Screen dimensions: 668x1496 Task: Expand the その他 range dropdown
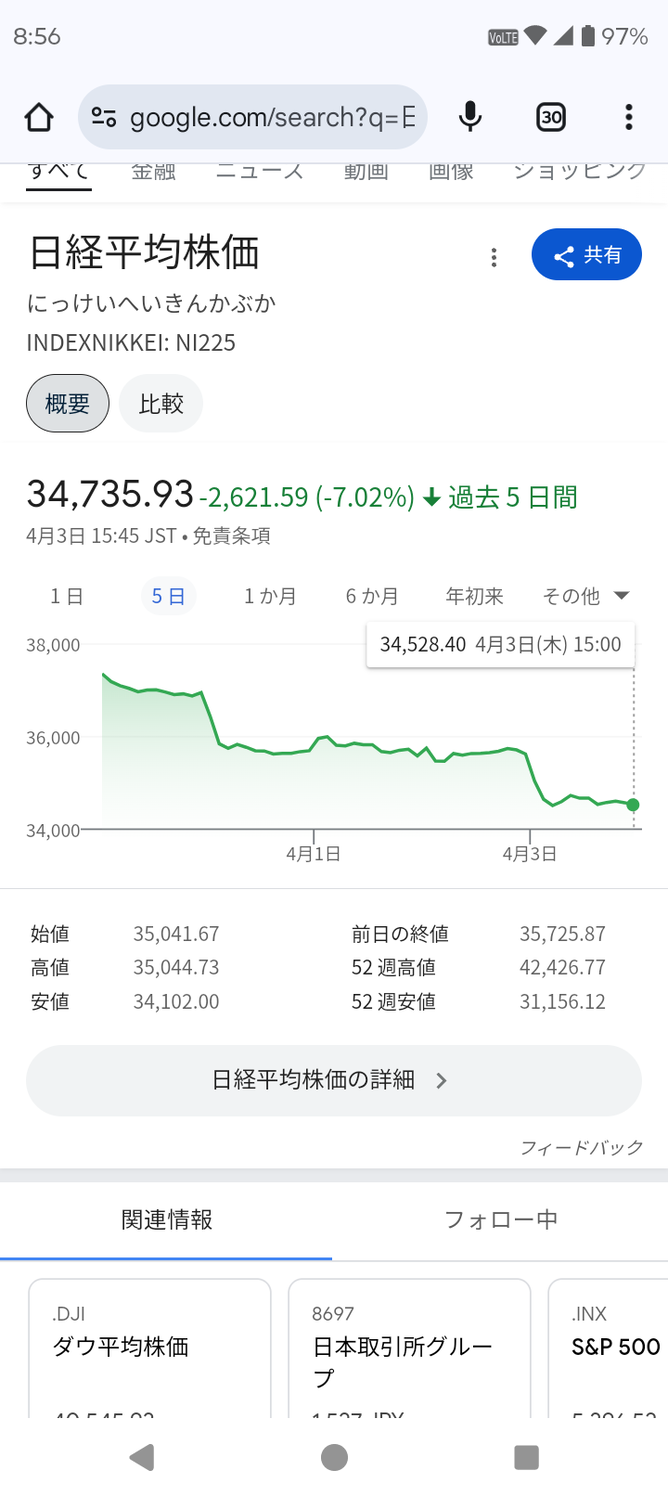586,596
